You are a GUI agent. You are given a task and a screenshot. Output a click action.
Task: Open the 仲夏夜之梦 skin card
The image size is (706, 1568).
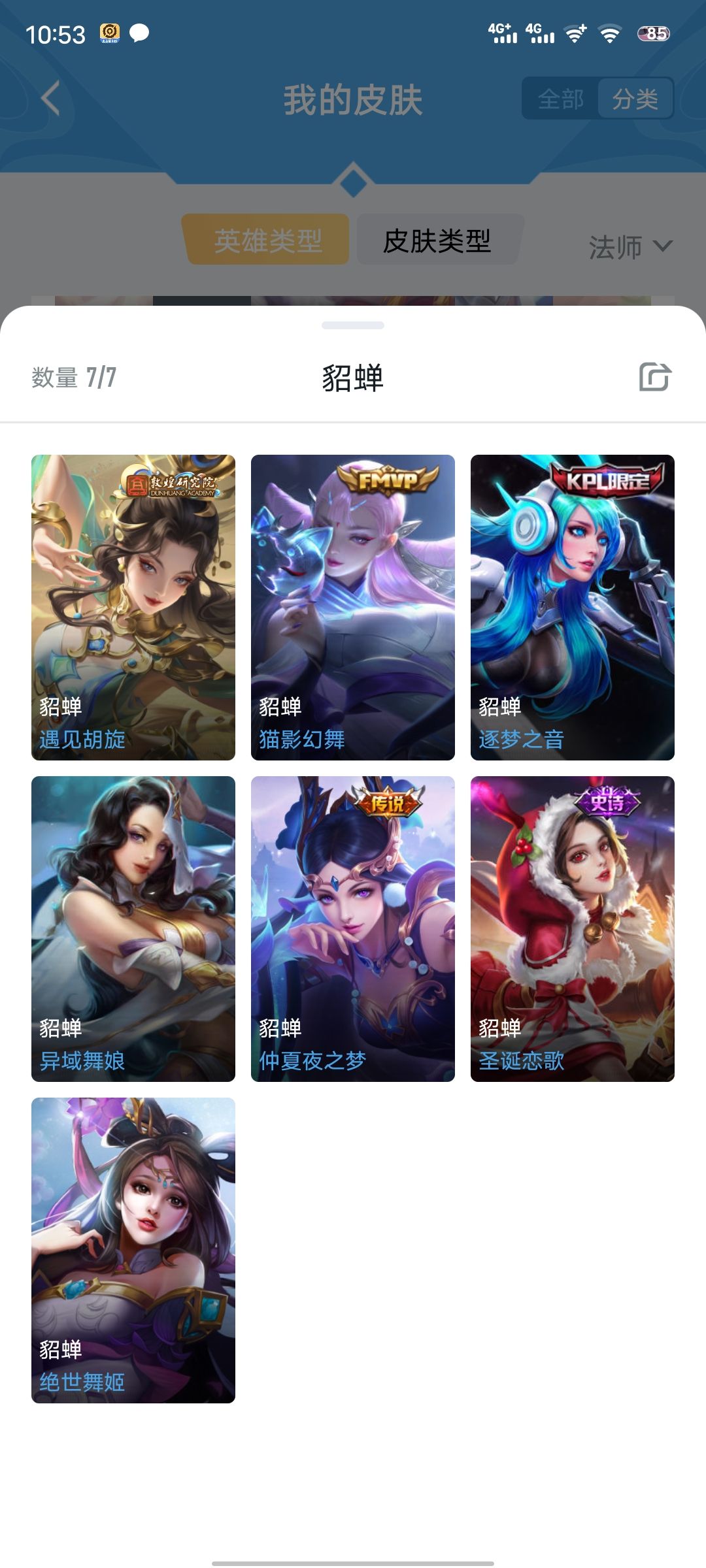pos(353,929)
